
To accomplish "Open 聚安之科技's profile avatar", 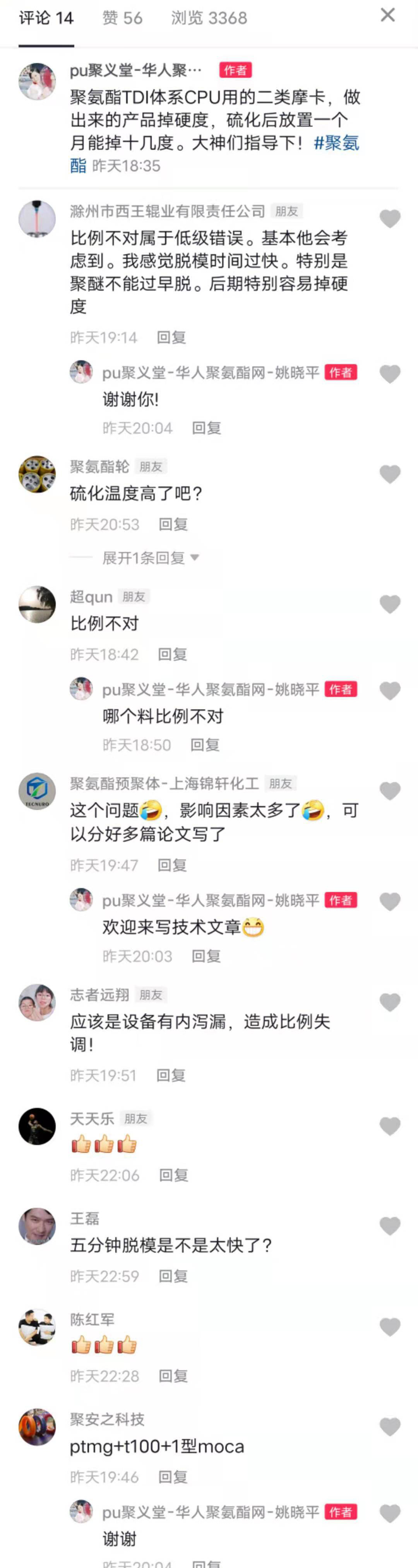I will [37, 1427].
